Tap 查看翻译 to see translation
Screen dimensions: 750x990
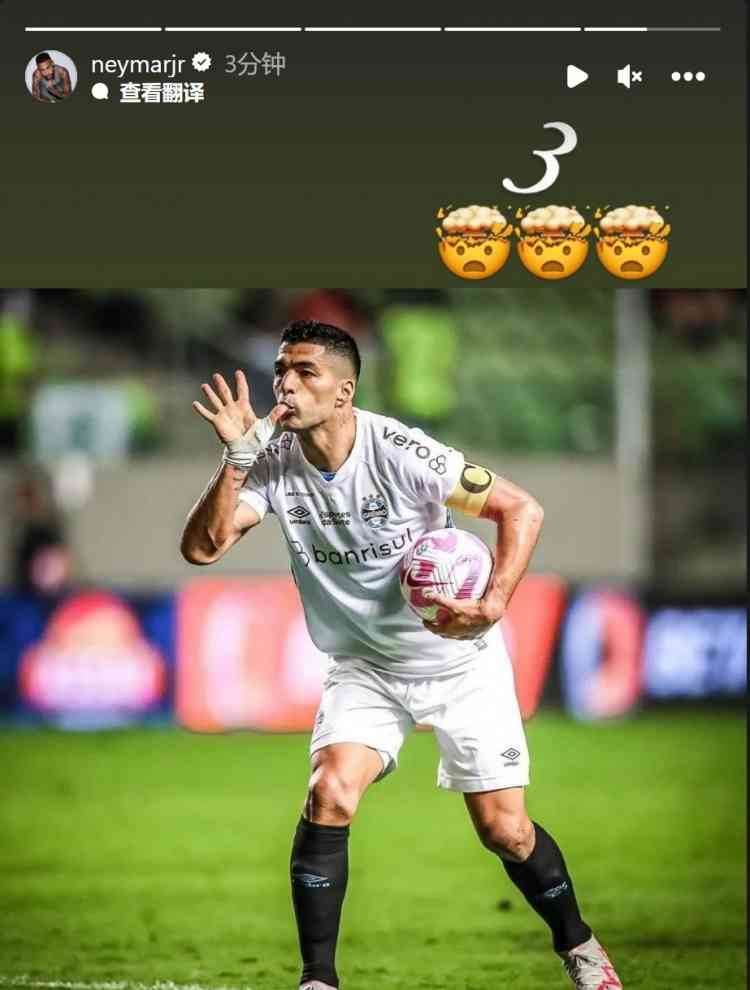pos(161,93)
